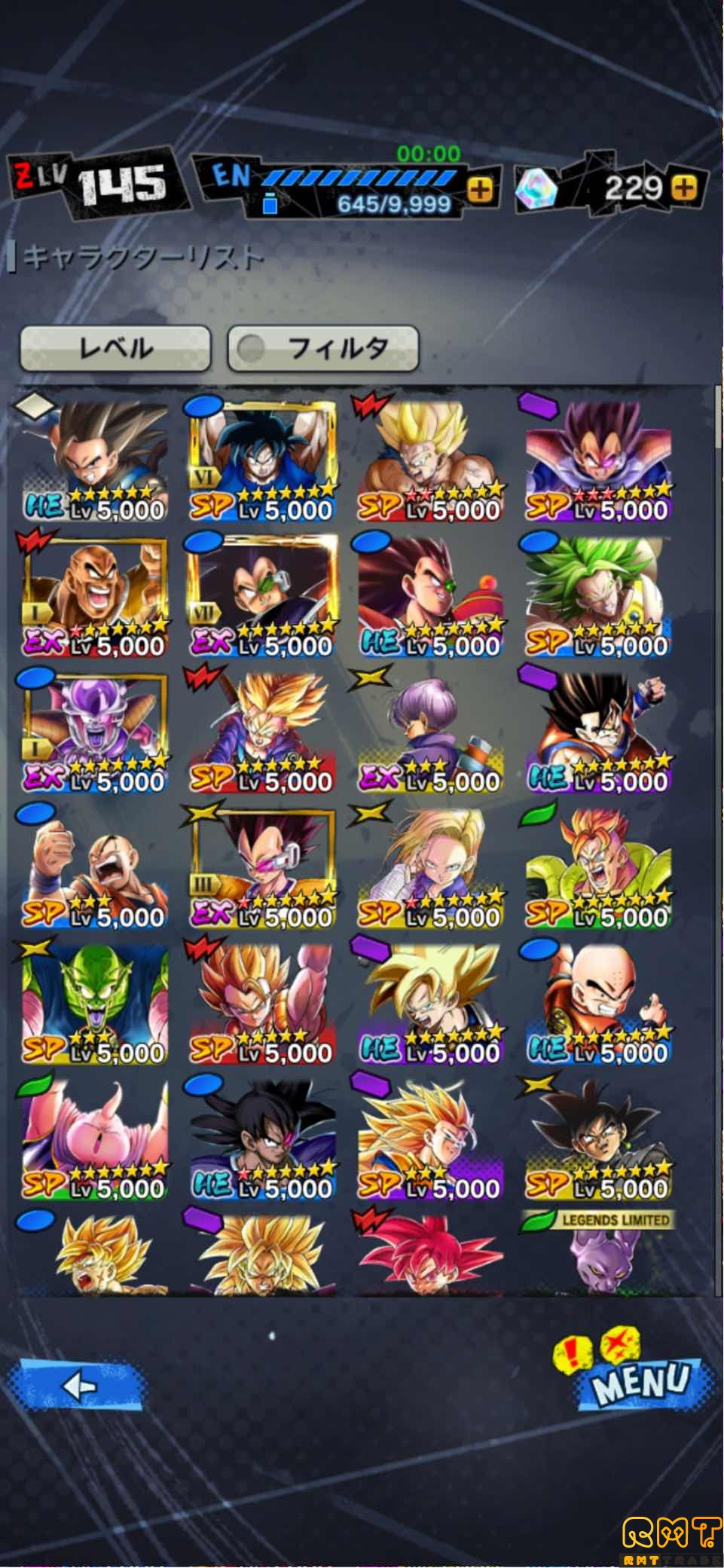Select the Super Saiyan 4 Goku HE card
Image resolution: width=724 pixels, height=1568 pixels.
point(94,461)
